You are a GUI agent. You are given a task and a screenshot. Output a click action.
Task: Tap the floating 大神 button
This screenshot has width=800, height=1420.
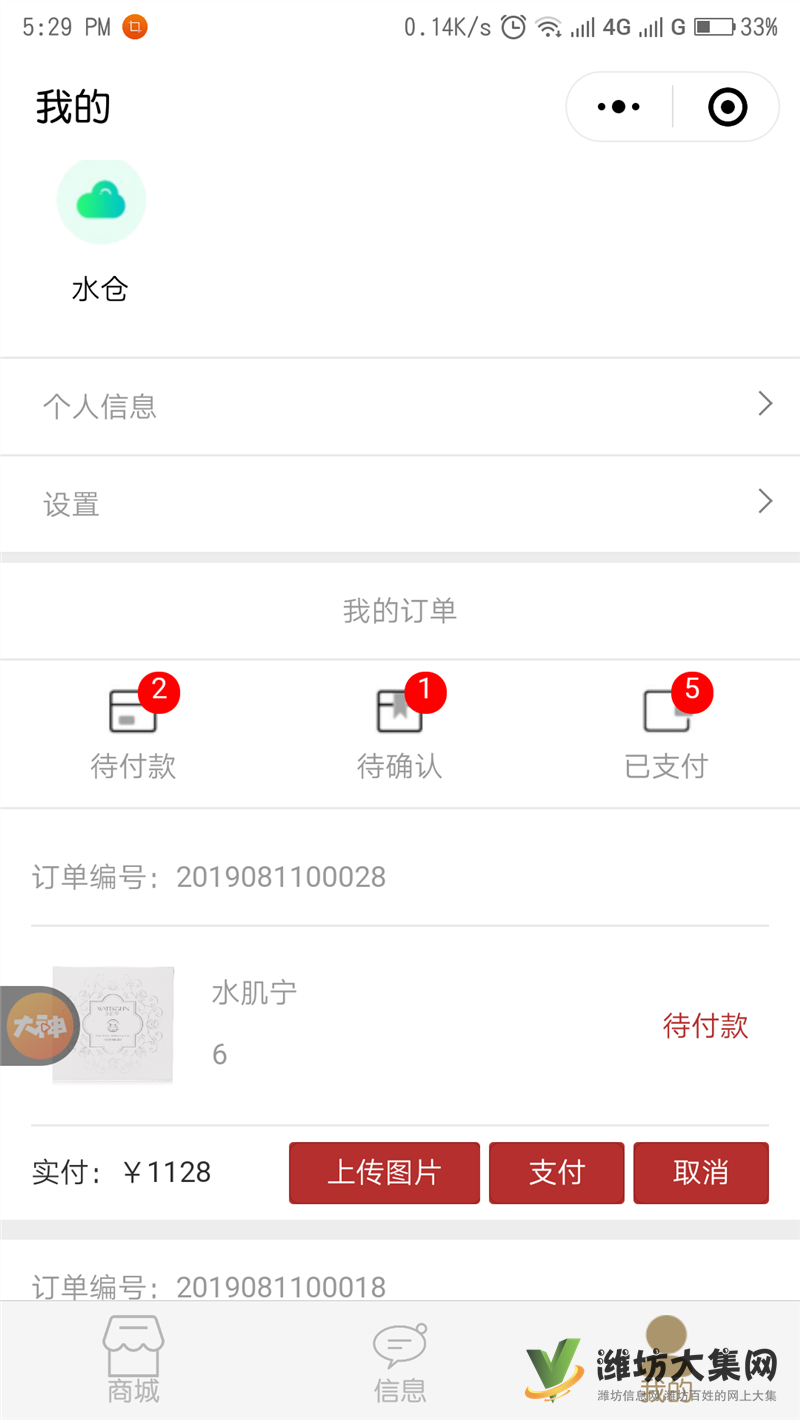pyautogui.click(x=38, y=1026)
